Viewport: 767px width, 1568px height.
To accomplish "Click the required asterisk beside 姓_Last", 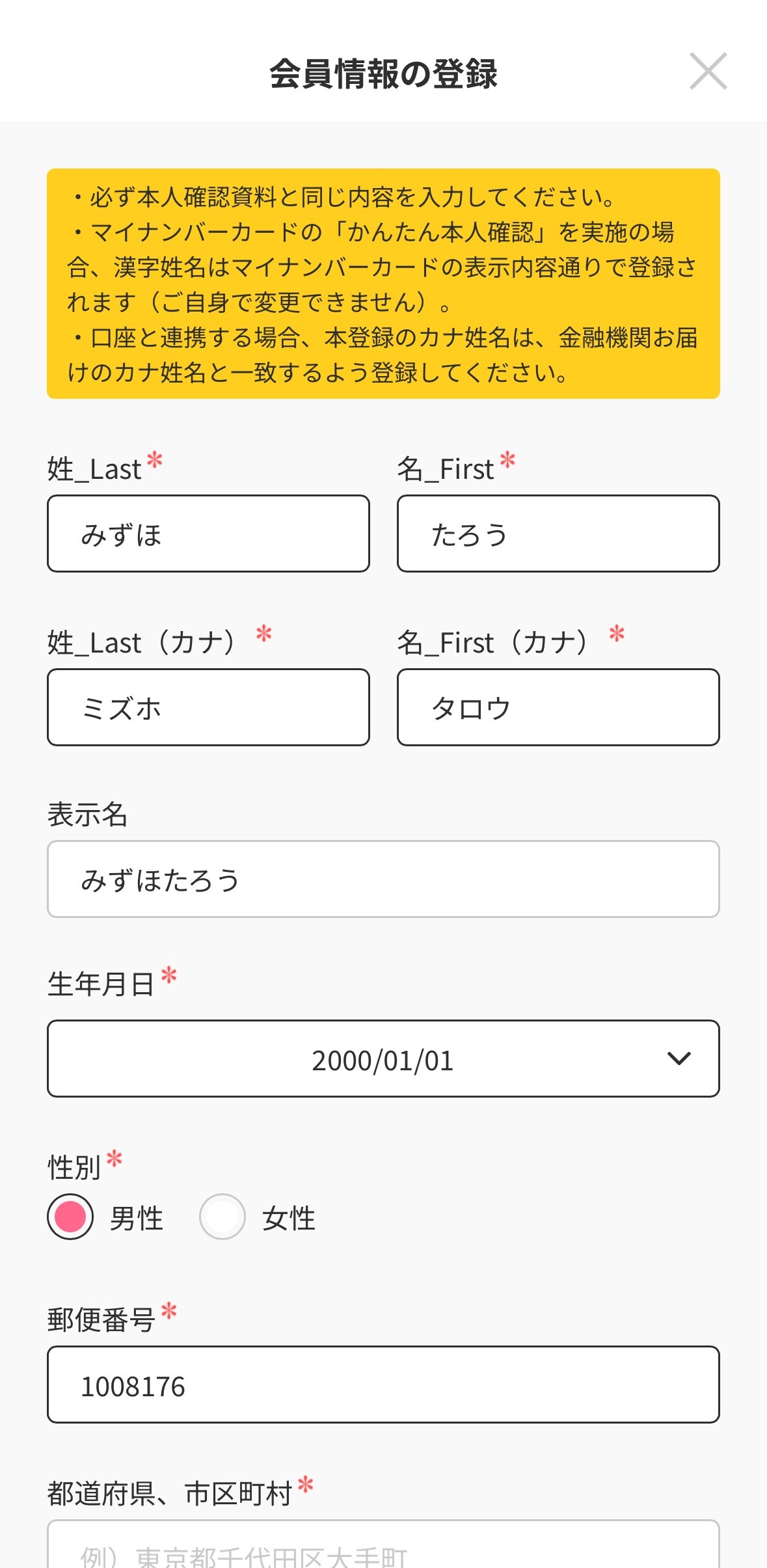I will [155, 459].
